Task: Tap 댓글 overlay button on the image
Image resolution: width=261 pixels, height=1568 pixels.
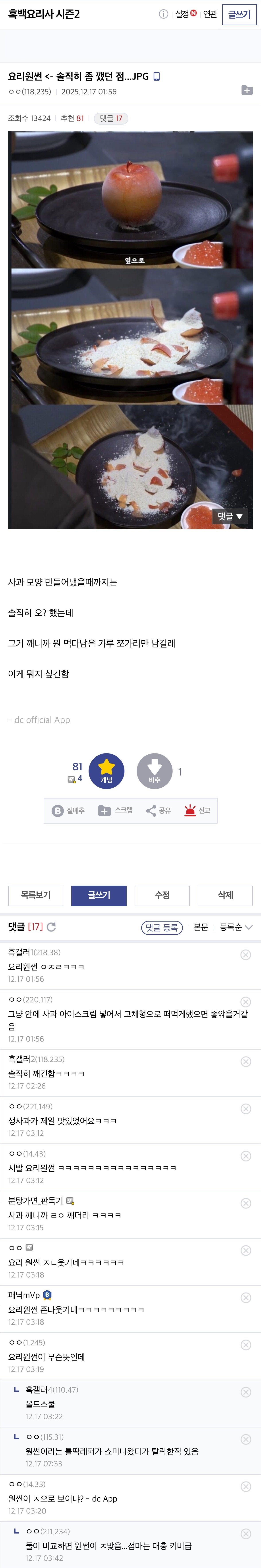Action: click(230, 516)
